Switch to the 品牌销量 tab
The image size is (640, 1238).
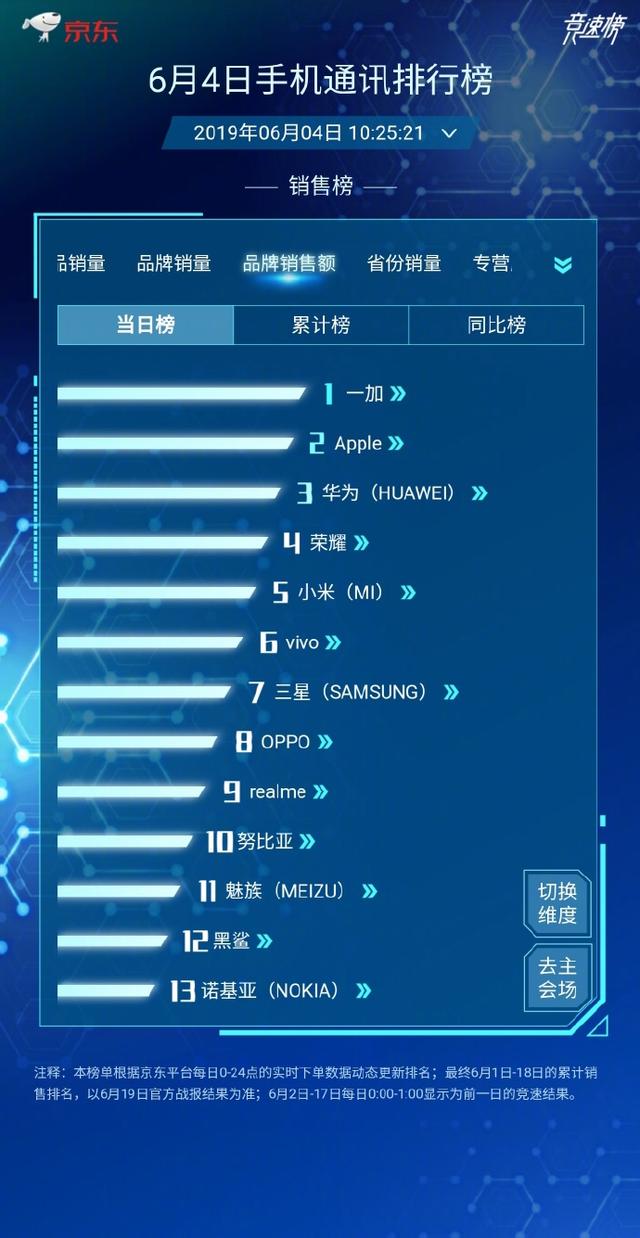click(174, 264)
